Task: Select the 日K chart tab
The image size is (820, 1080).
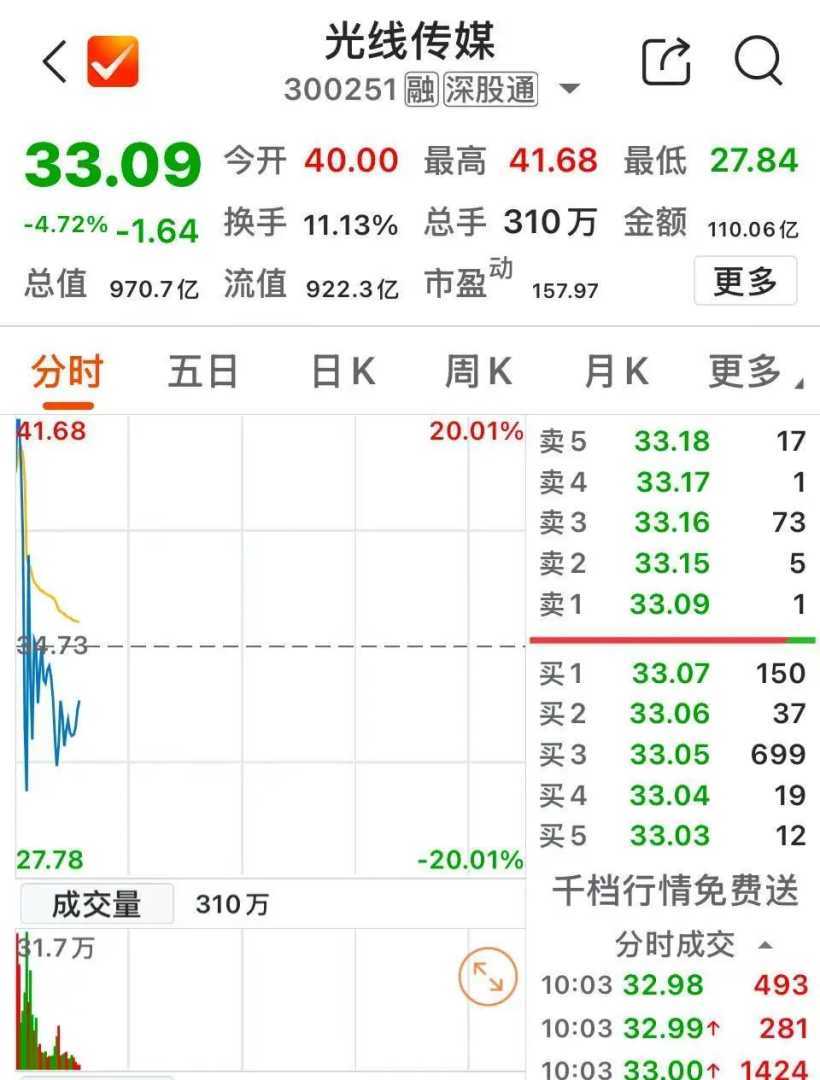Action: (x=343, y=372)
